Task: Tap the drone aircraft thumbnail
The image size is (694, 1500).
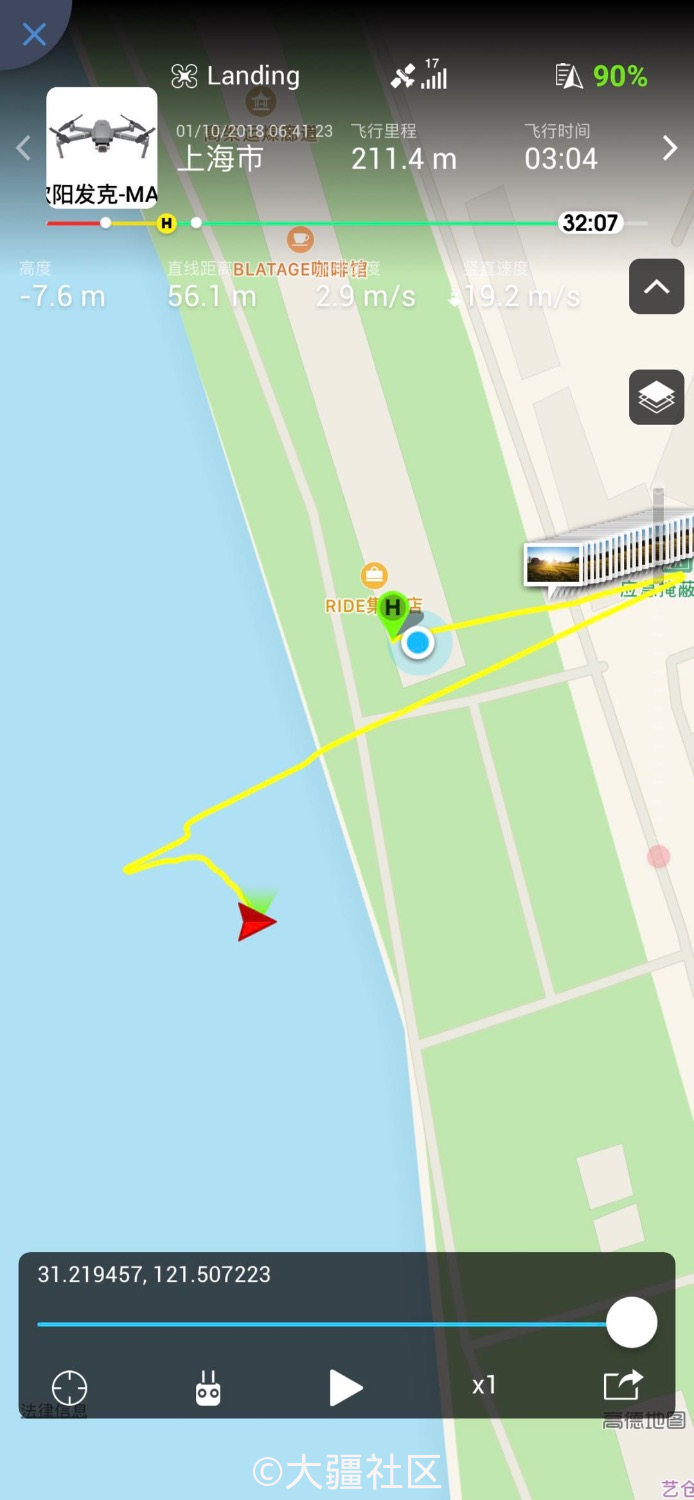Action: [x=102, y=146]
